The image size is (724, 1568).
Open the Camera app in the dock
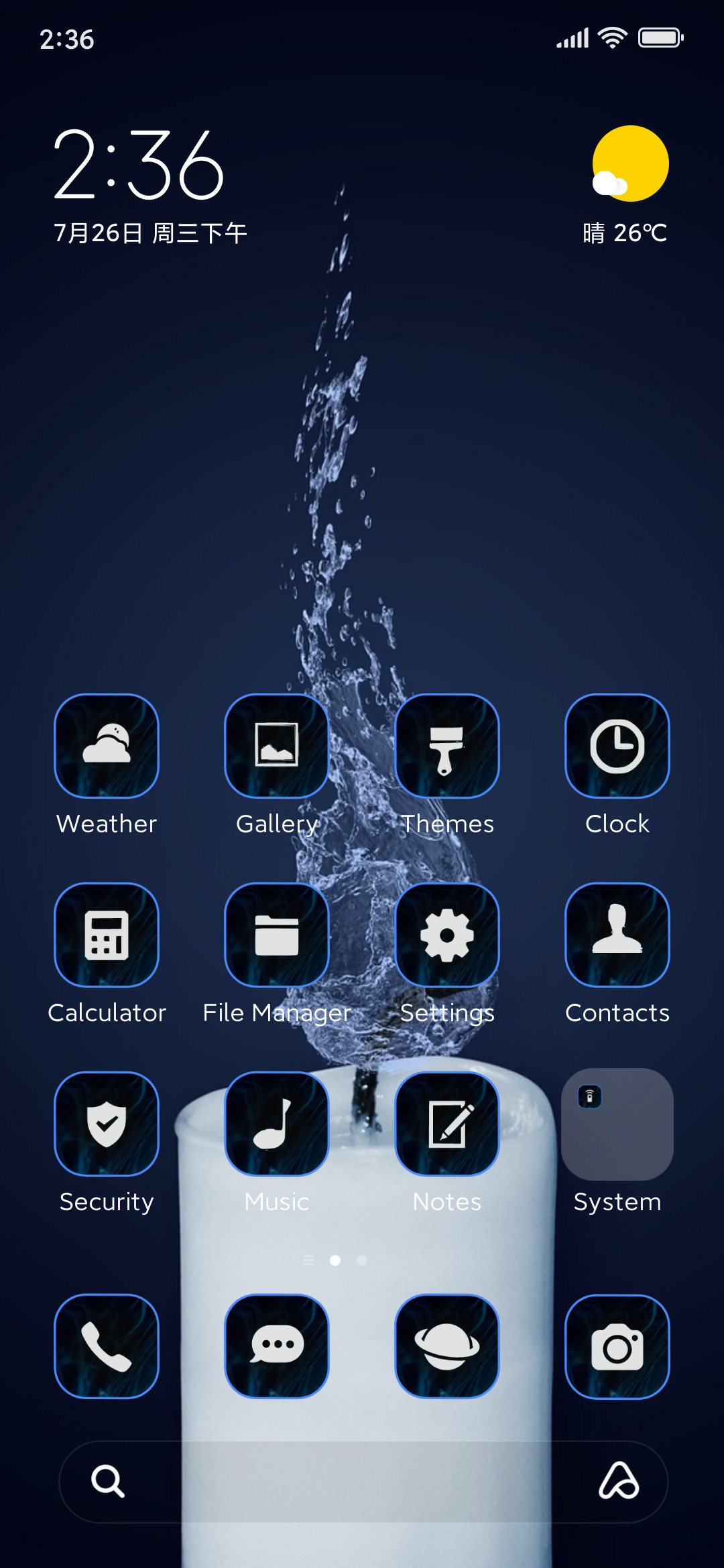click(617, 1346)
